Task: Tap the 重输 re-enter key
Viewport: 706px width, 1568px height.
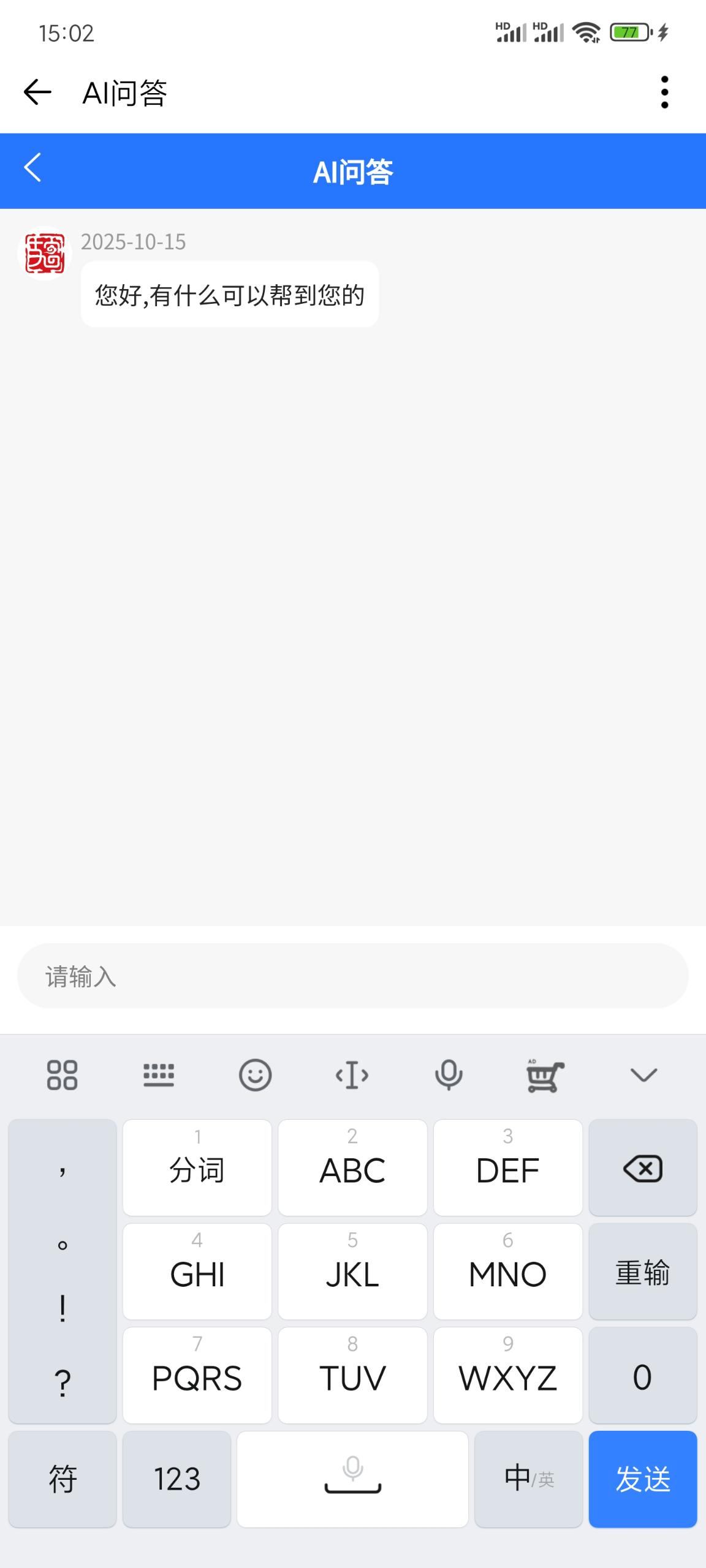Action: click(x=642, y=1272)
